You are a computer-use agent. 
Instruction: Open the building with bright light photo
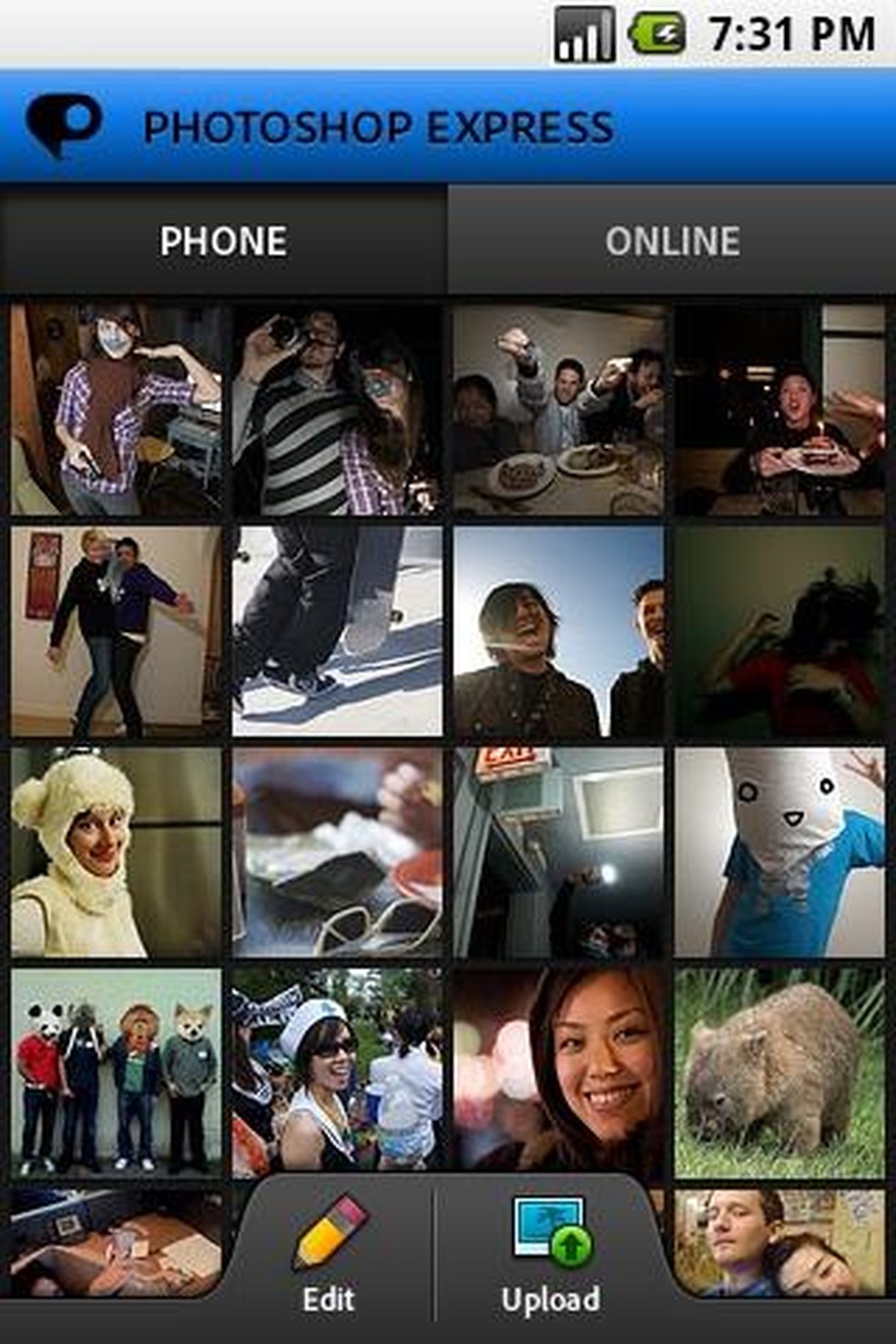[x=558, y=852]
